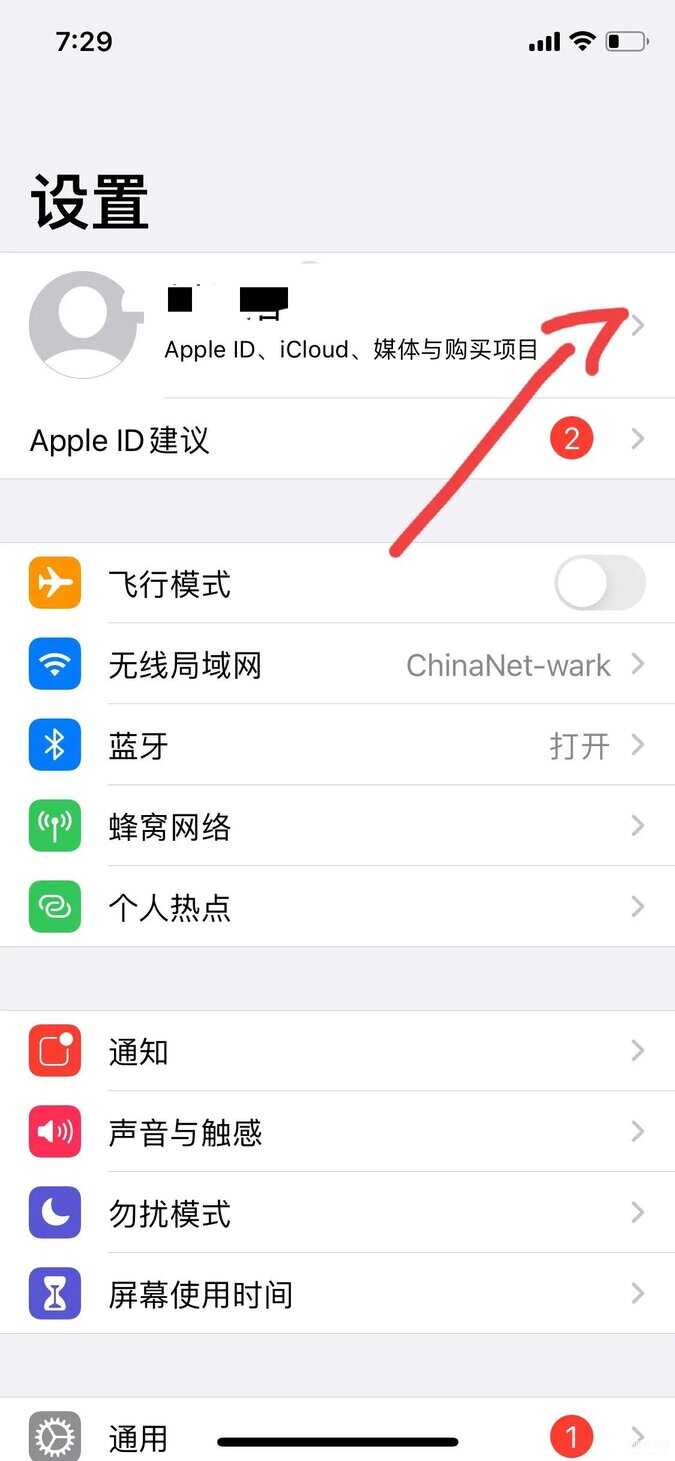Open 蓝牙 settings

click(x=337, y=746)
